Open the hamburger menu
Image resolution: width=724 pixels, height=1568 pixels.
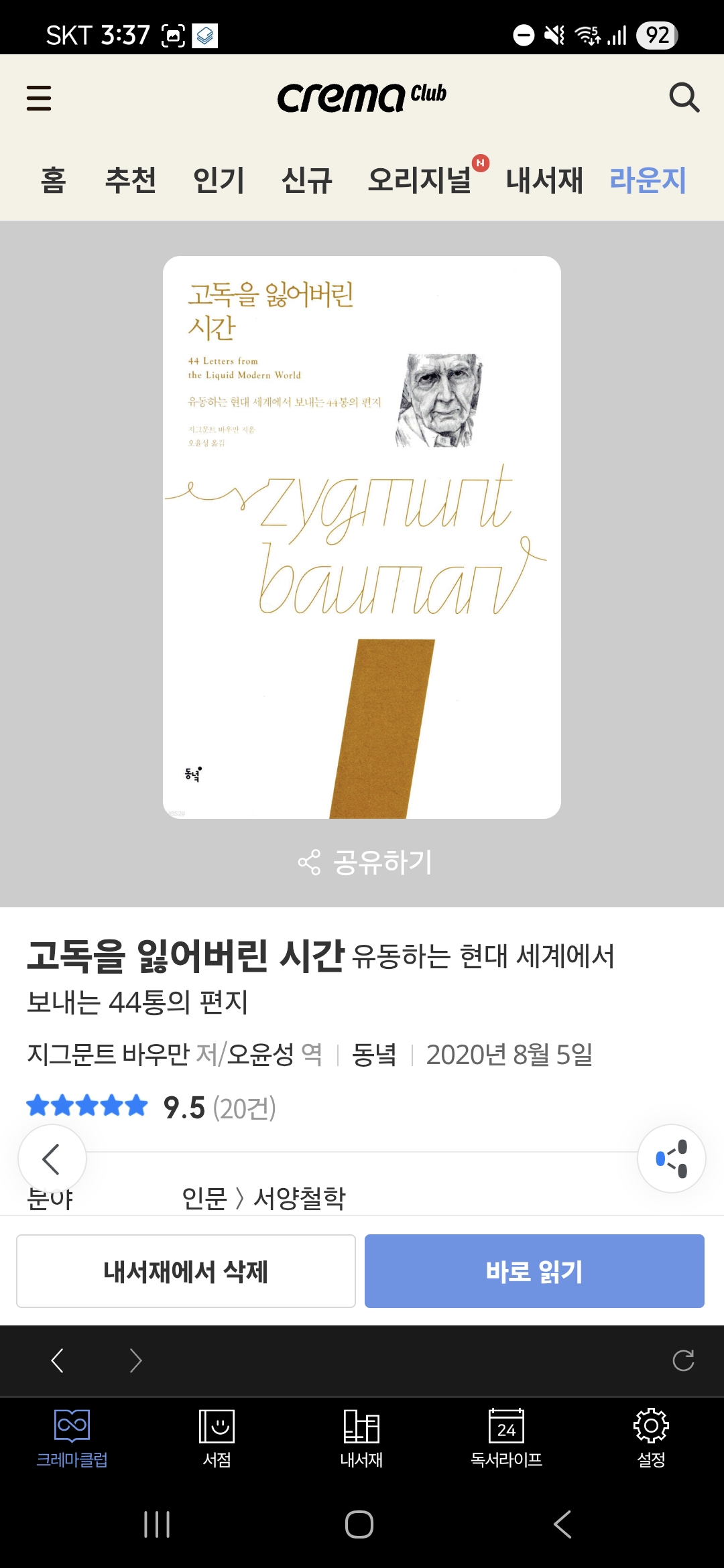pyautogui.click(x=39, y=98)
